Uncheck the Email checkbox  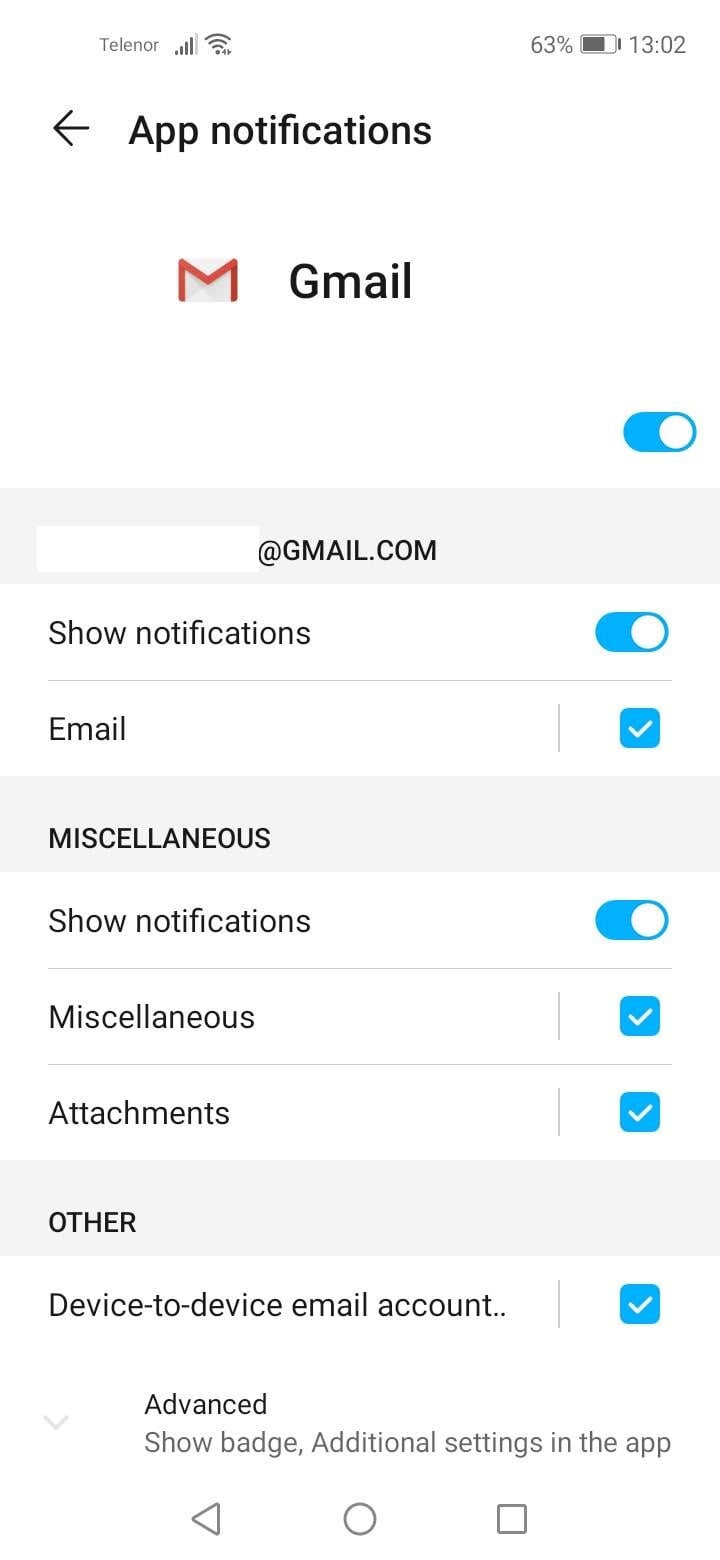639,729
